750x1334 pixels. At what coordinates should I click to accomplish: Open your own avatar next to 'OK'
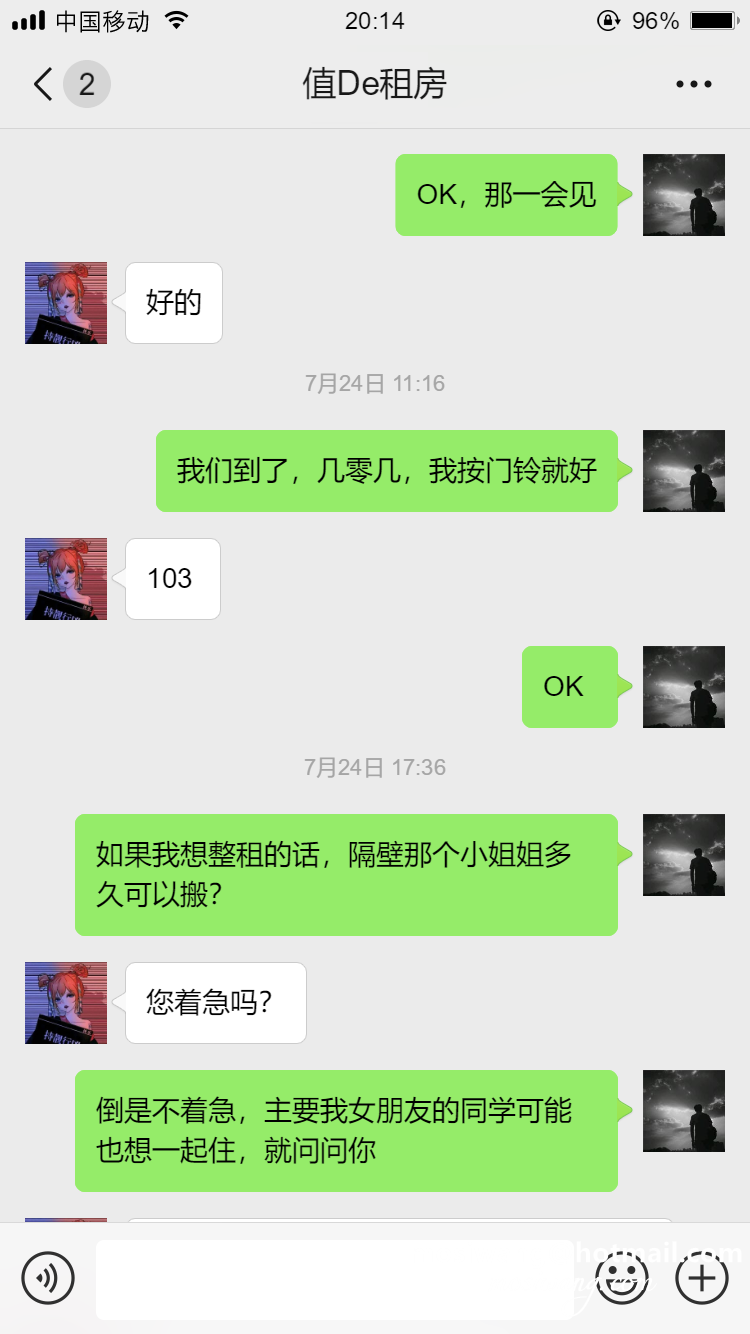[684, 686]
